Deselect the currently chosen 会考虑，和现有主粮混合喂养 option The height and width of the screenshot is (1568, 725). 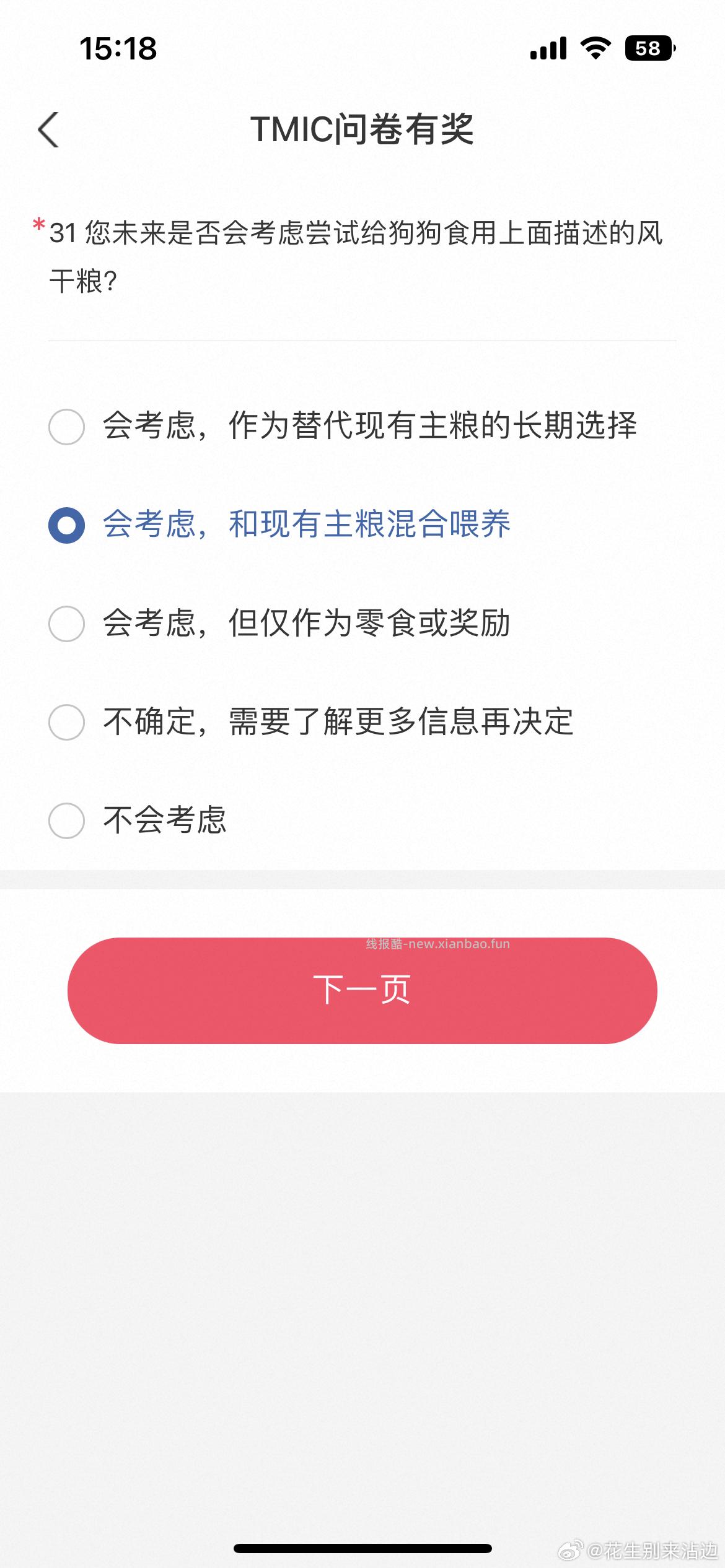(68, 526)
